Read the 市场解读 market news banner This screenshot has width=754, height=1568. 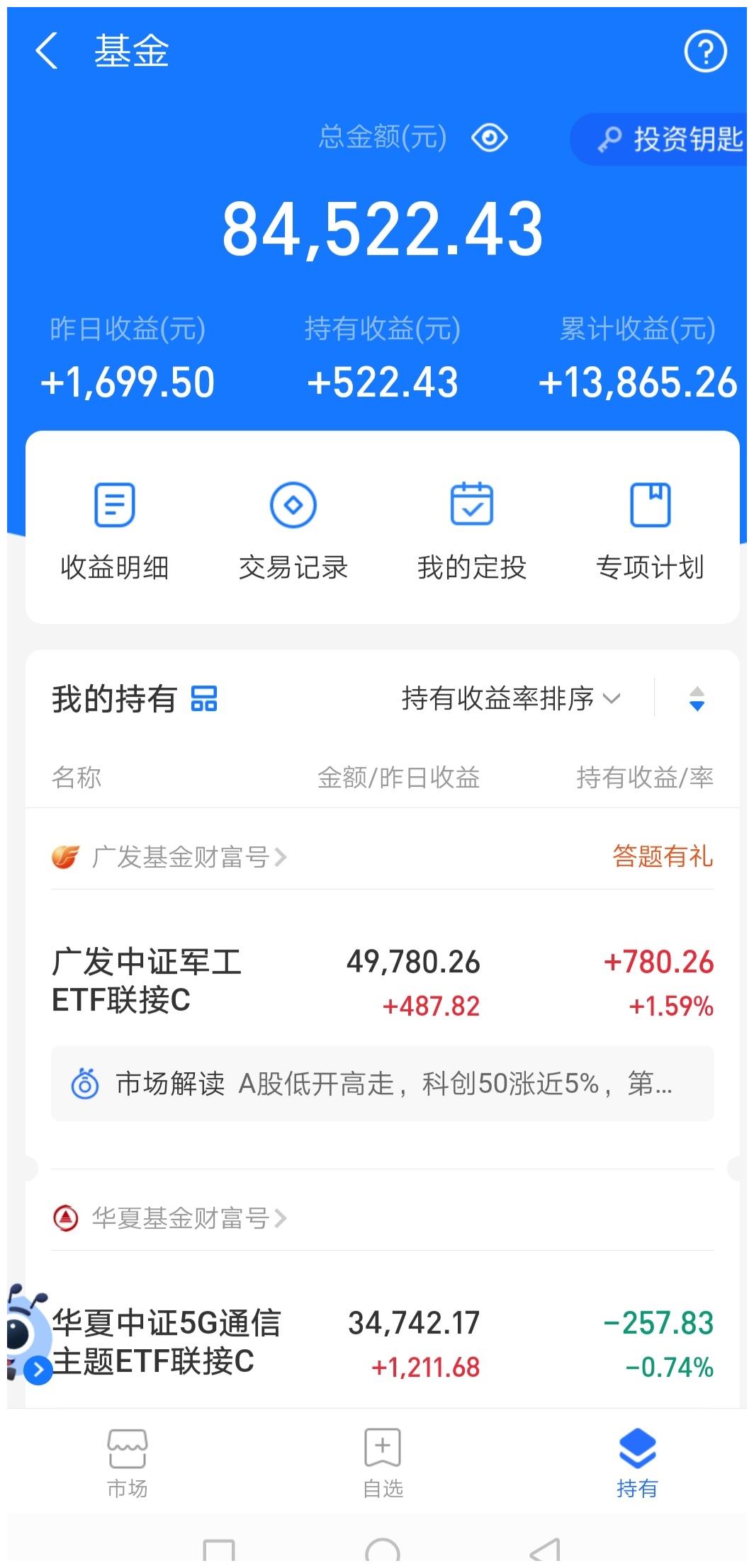pyautogui.click(x=383, y=1084)
